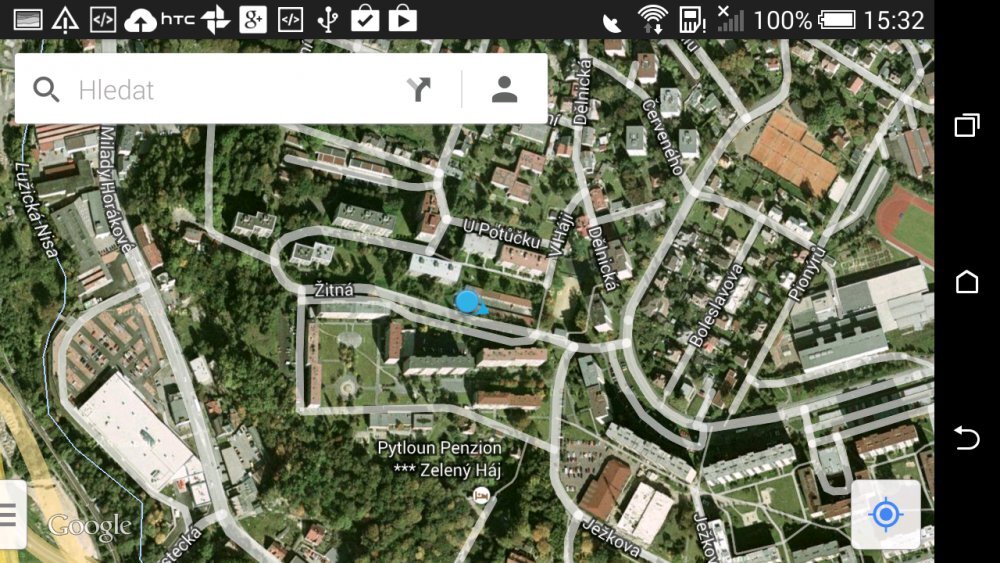Go to the home screen
1000x563 pixels.
966,282
